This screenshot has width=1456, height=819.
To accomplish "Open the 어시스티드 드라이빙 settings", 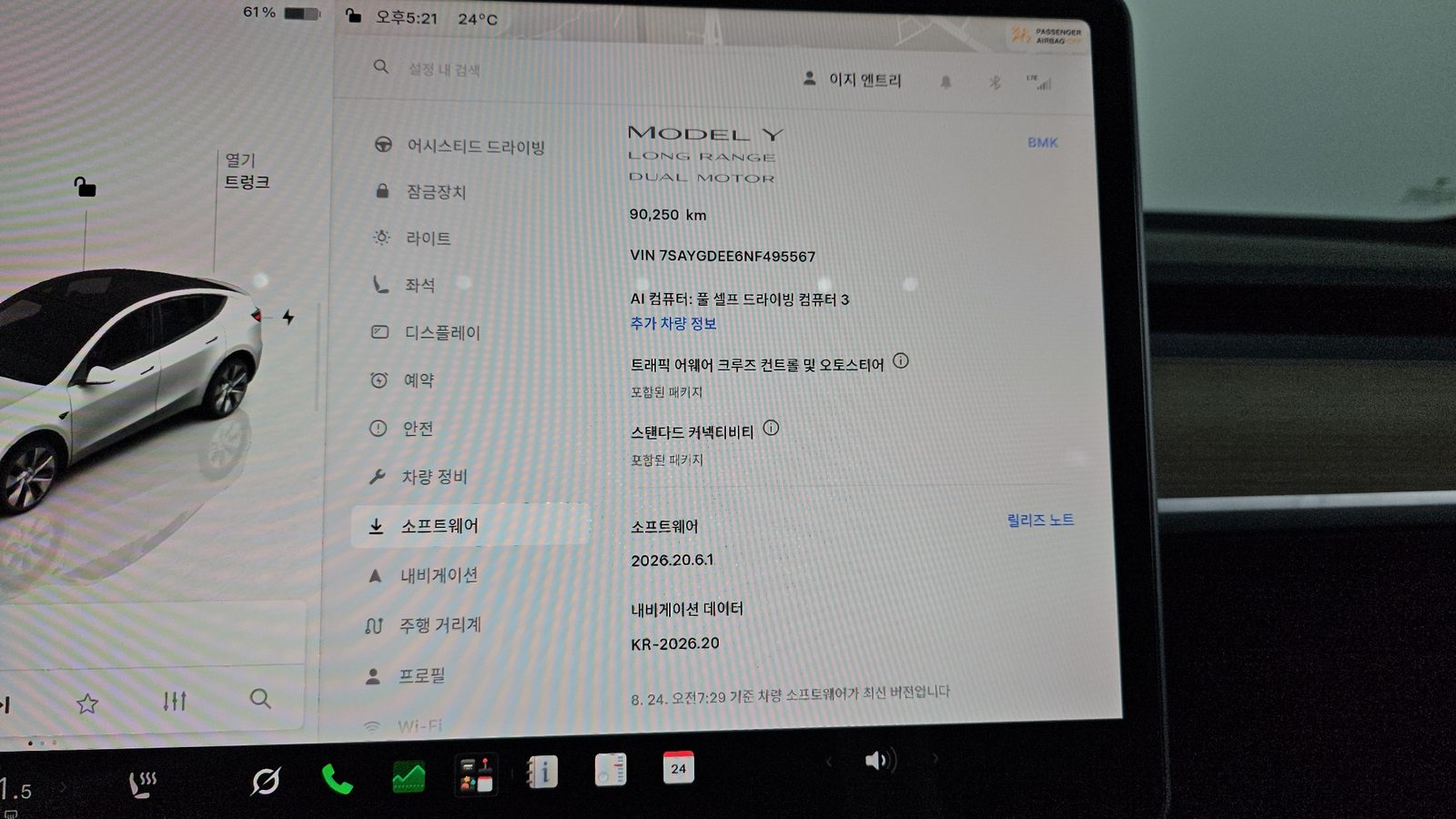I will 460,147.
